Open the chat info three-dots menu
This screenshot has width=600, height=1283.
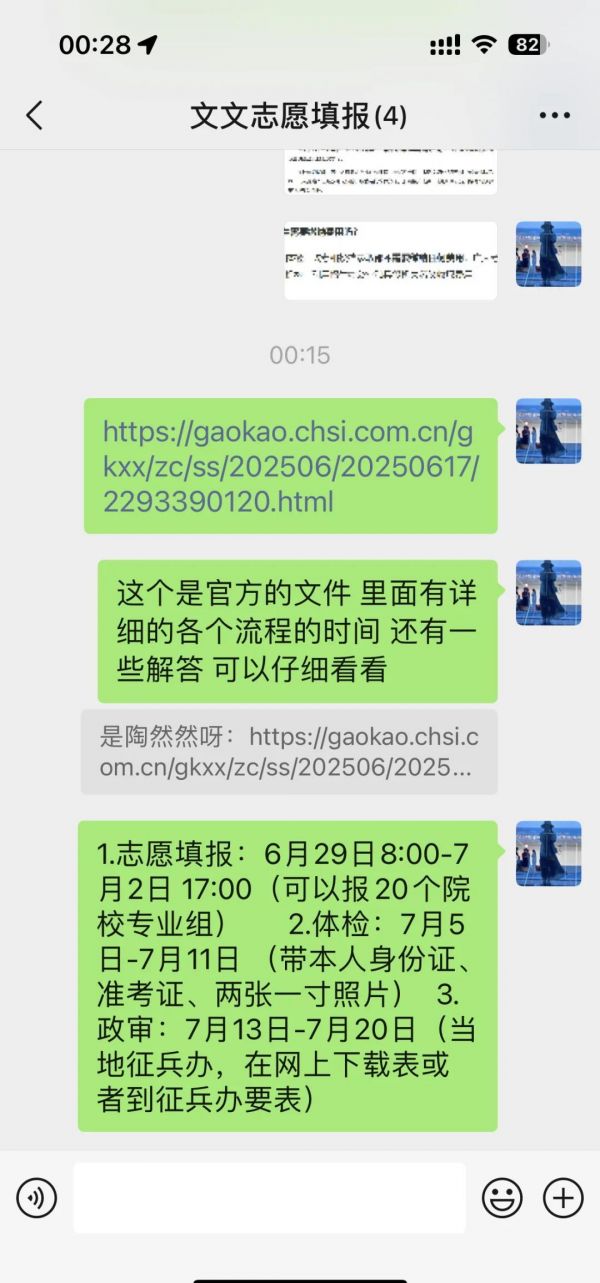click(554, 116)
